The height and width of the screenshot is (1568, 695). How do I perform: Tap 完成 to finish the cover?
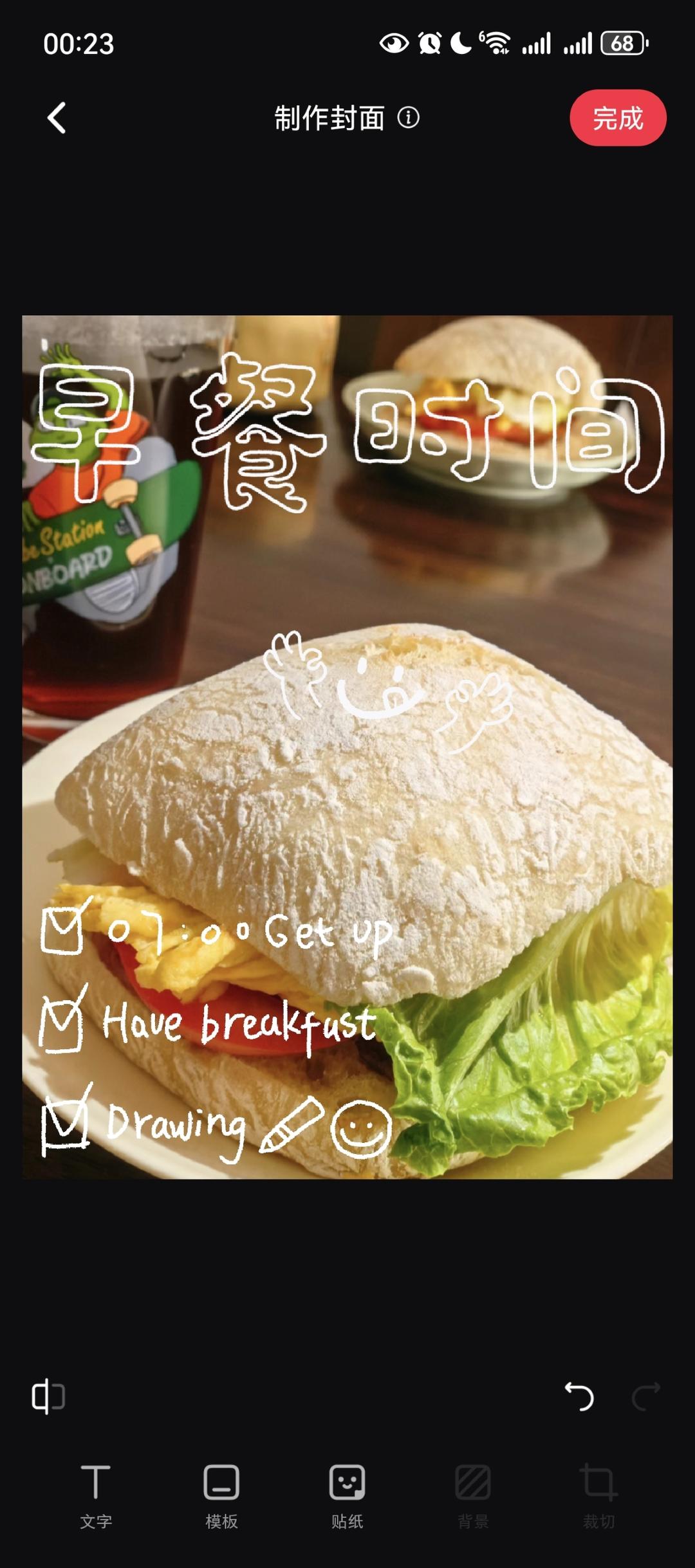click(617, 118)
